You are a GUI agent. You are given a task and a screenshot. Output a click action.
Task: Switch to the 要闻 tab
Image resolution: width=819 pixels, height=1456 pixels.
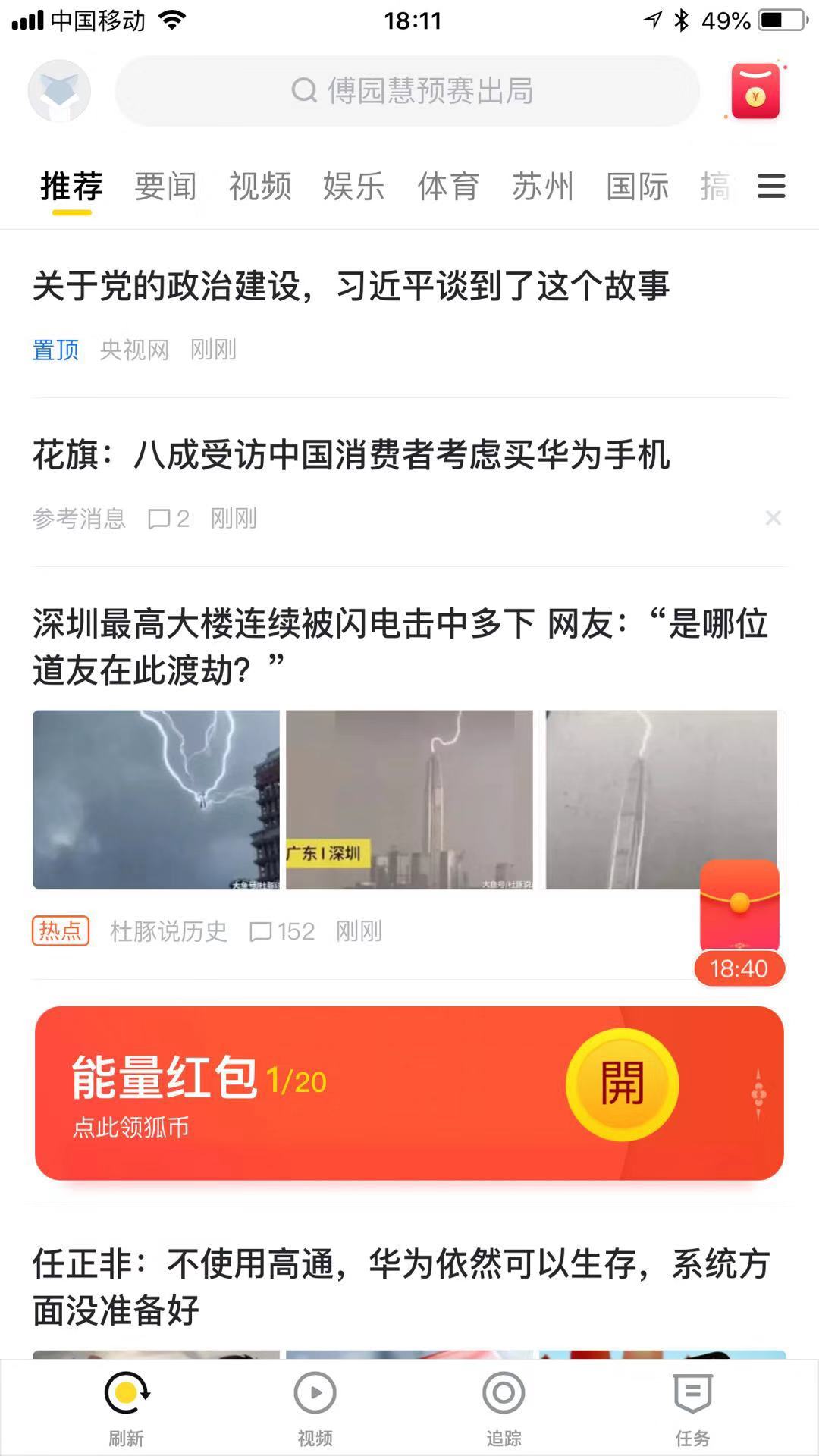pos(165,187)
